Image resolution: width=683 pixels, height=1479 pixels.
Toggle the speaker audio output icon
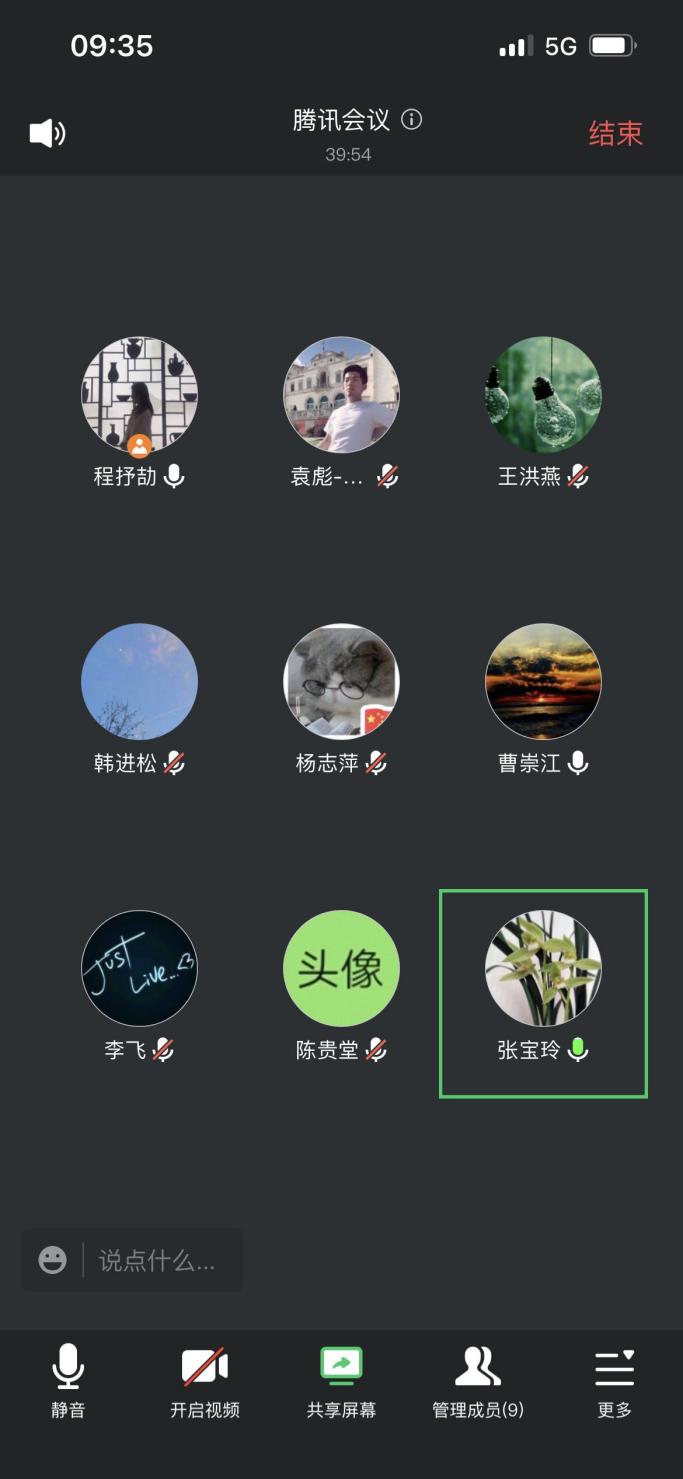tap(47, 133)
